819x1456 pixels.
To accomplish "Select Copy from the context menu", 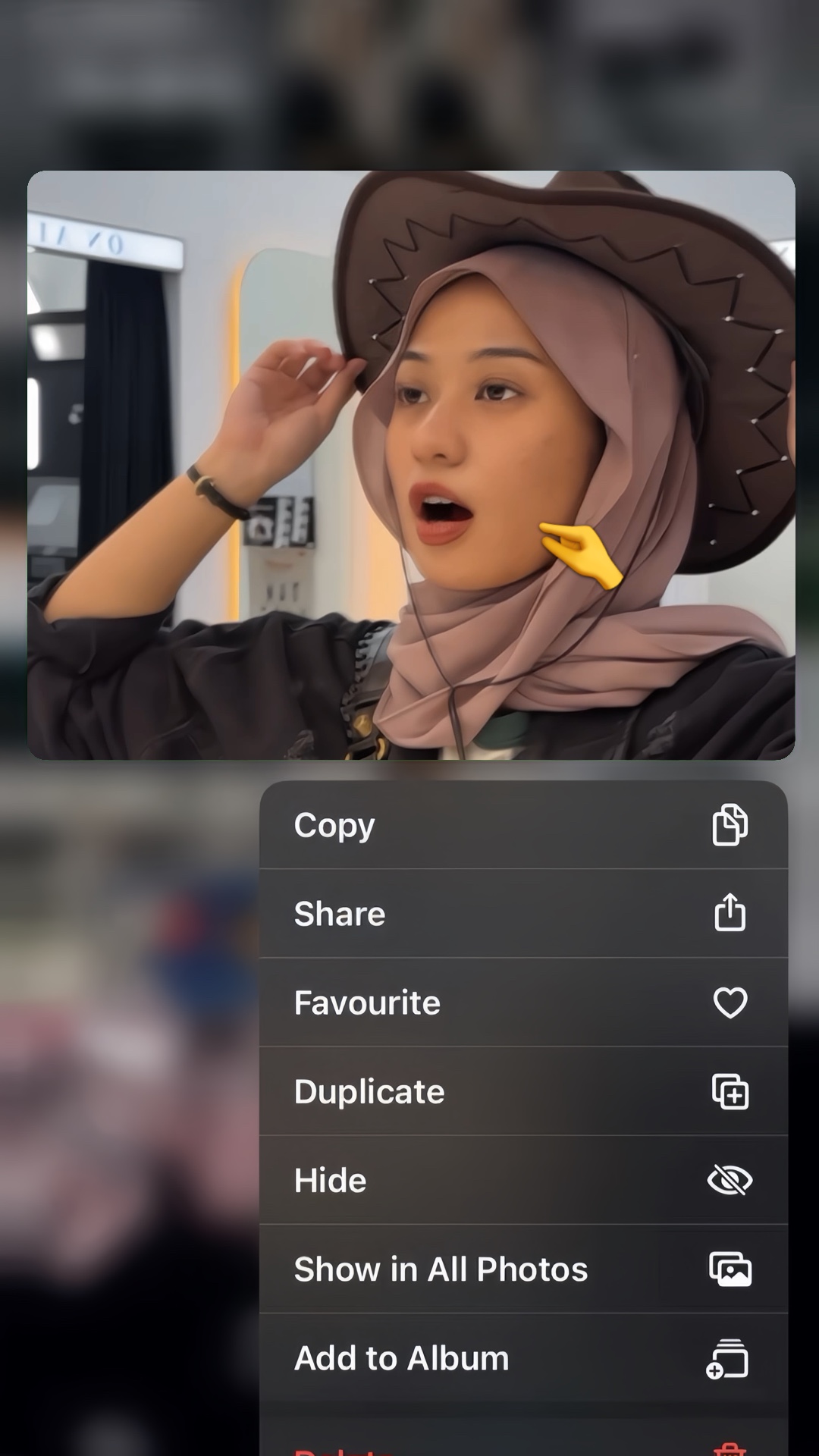I will pos(523,825).
